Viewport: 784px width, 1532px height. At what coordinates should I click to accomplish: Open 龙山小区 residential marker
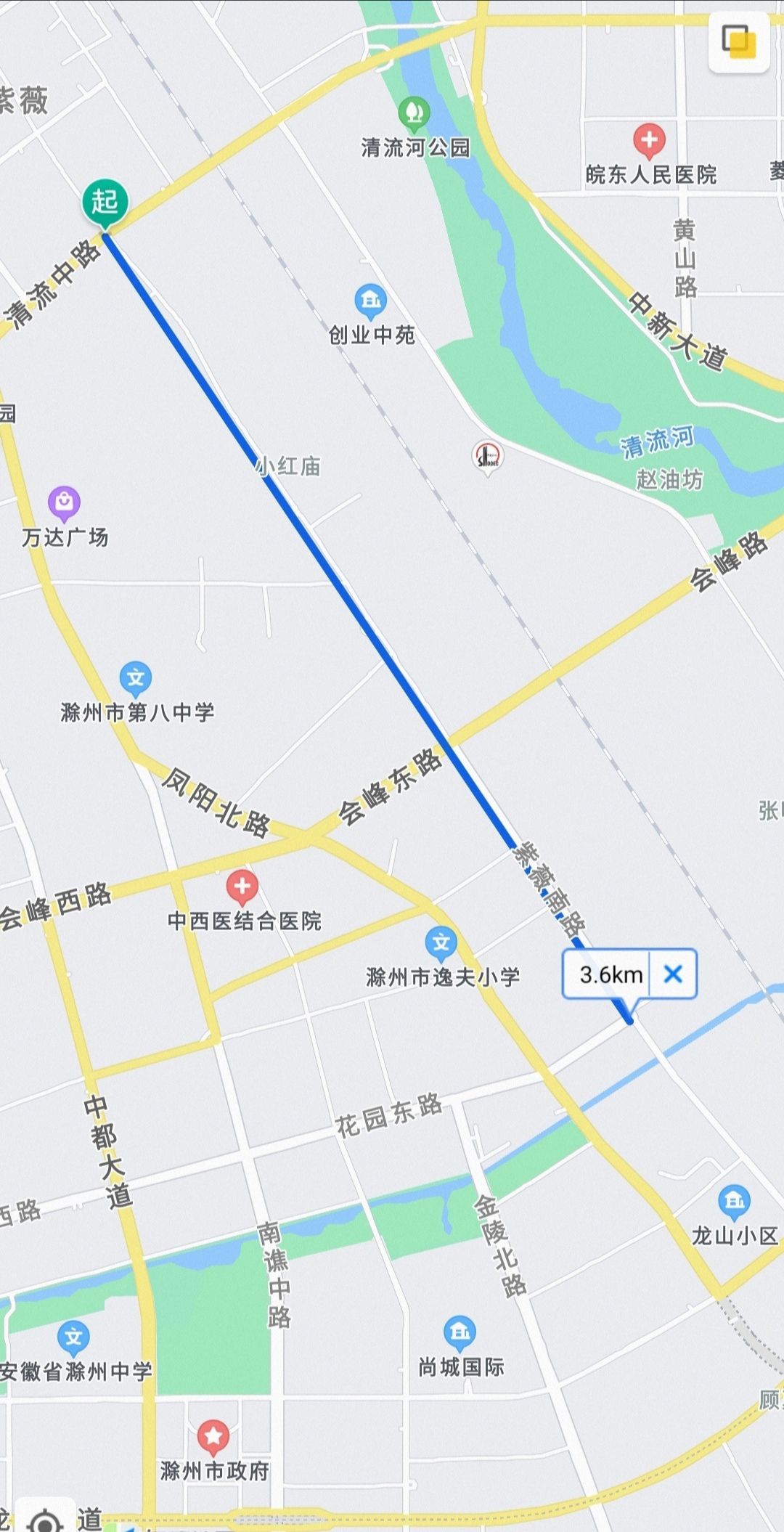pos(734,1202)
